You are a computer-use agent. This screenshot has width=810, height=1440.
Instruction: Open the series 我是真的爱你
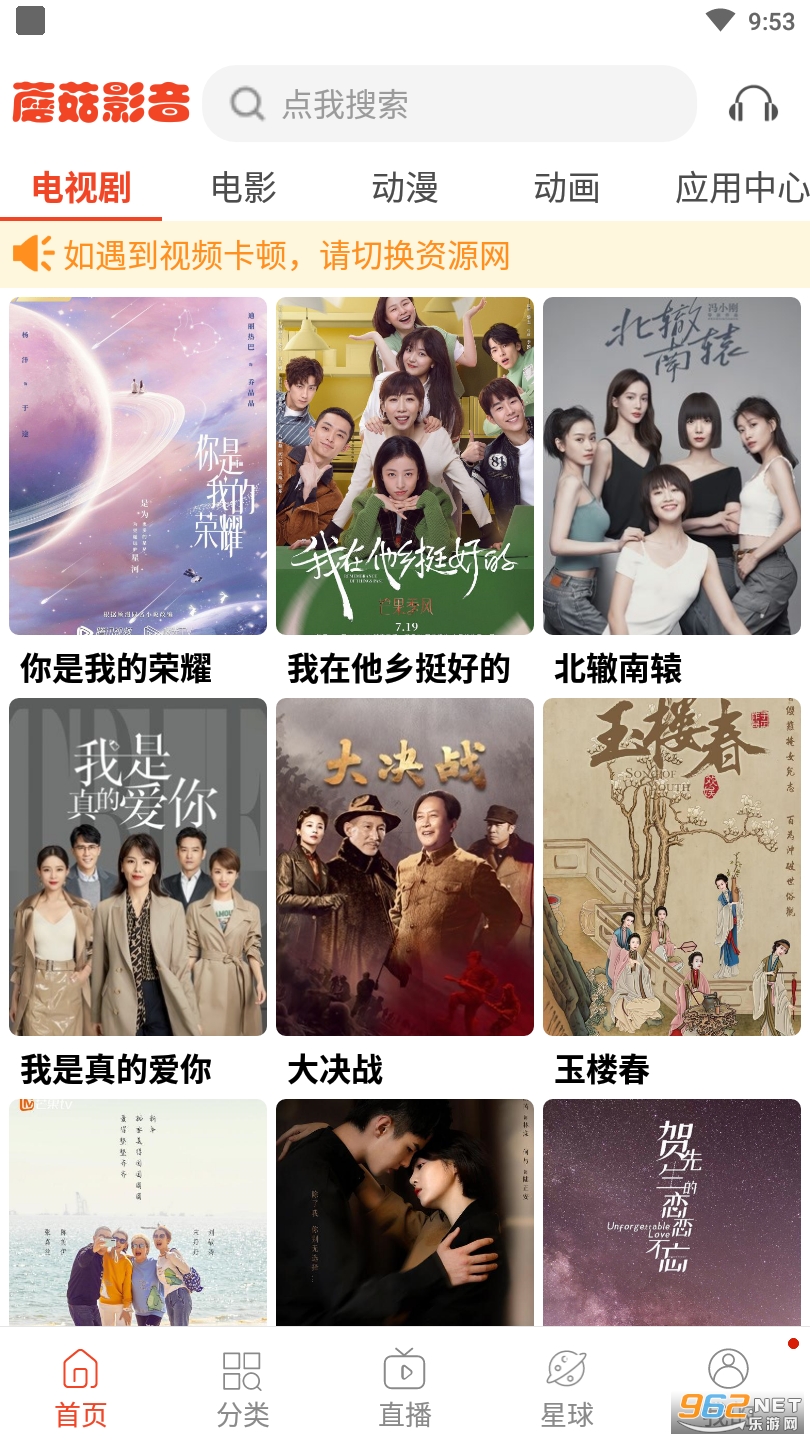pyautogui.click(x=138, y=867)
